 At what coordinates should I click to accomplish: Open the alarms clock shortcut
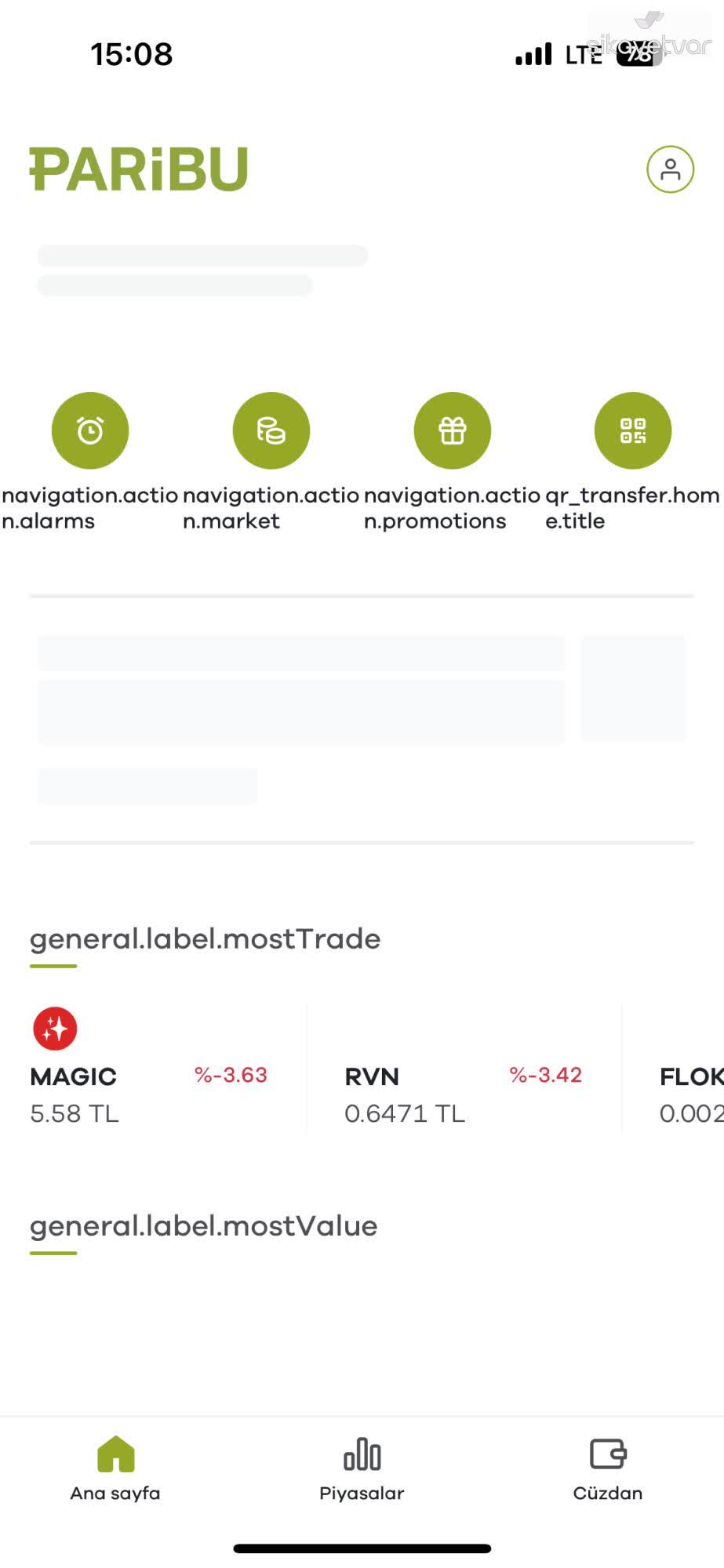(x=90, y=430)
